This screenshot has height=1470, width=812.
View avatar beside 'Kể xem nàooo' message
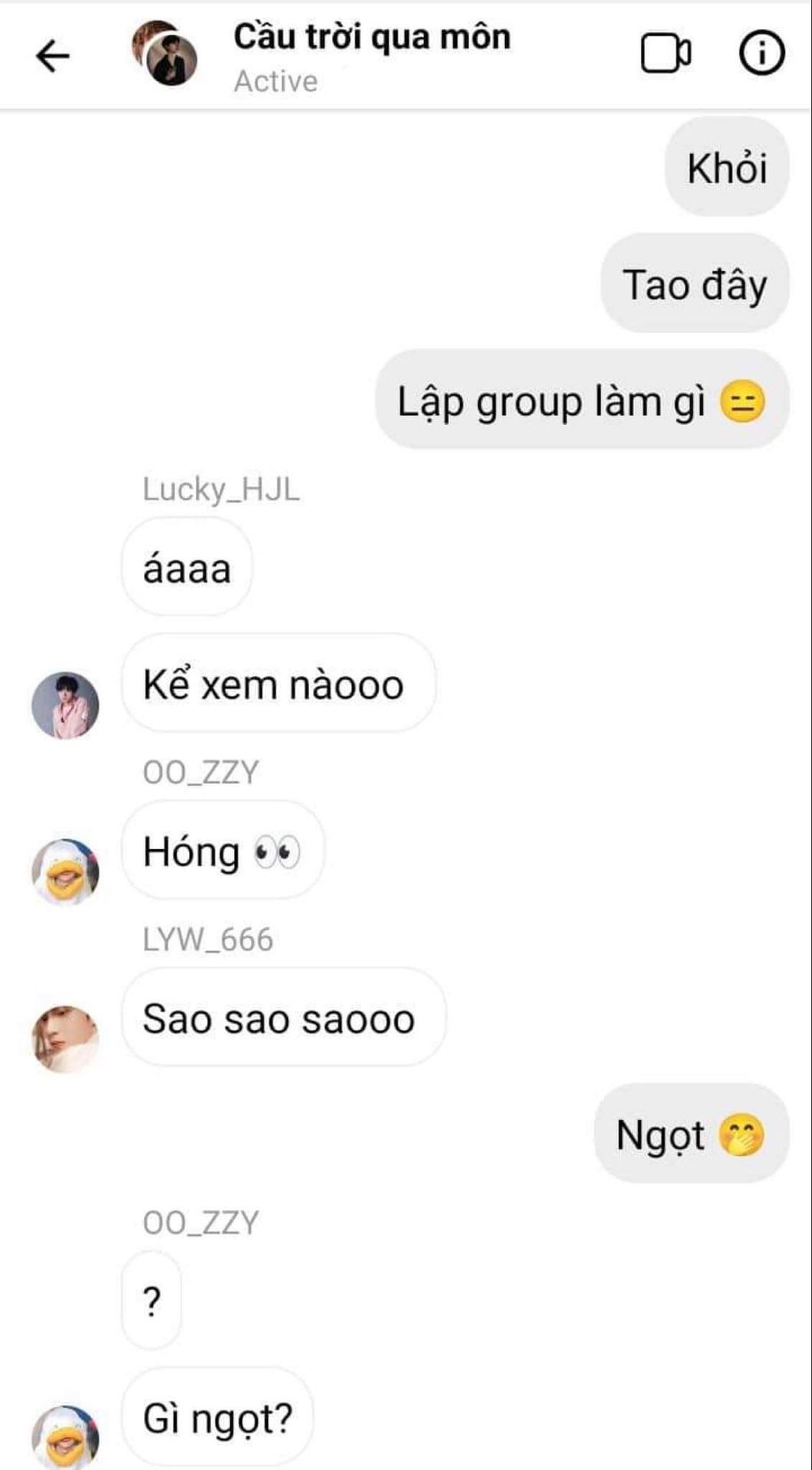pos(65,705)
